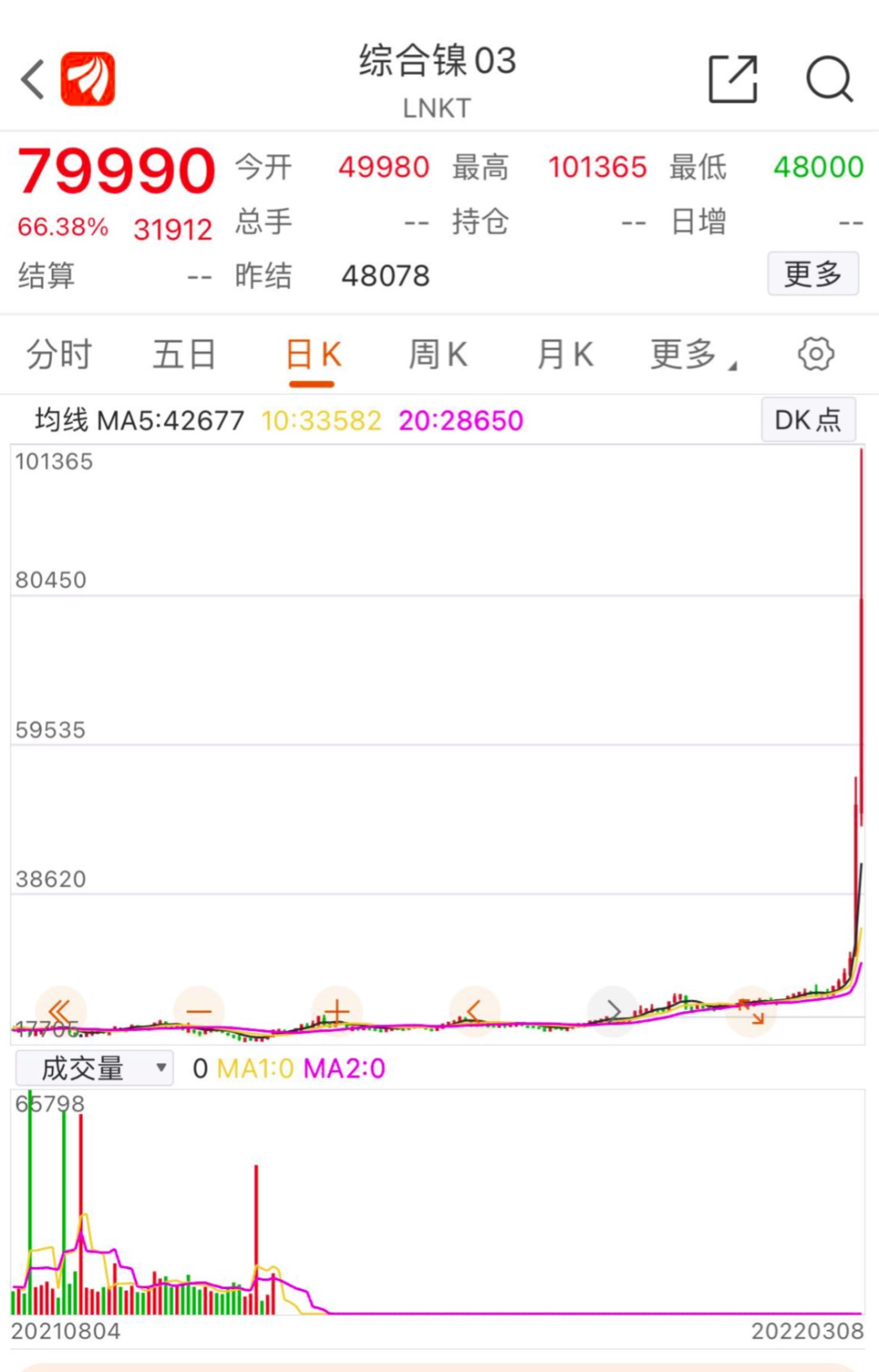Switch to the 分时 chart tab
This screenshot has width=879, height=1372.
(59, 355)
